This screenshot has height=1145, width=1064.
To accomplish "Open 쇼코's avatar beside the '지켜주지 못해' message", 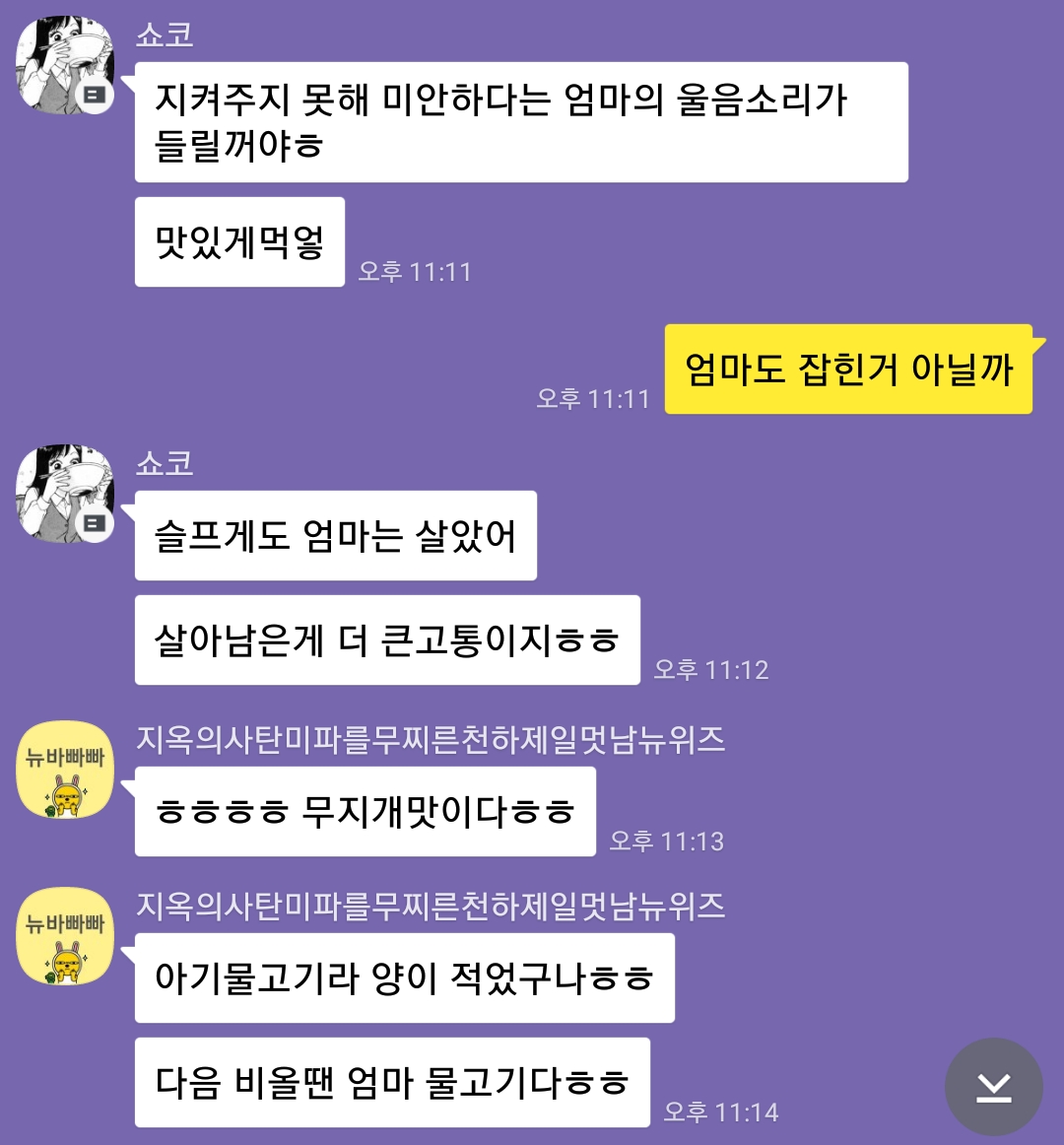I will point(65,65).
